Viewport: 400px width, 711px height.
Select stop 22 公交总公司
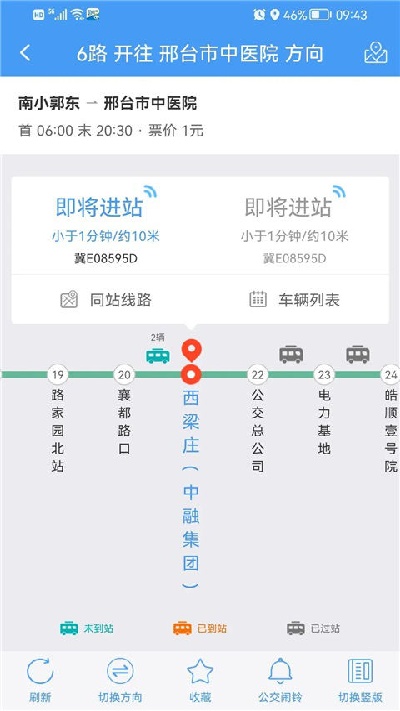click(x=258, y=421)
